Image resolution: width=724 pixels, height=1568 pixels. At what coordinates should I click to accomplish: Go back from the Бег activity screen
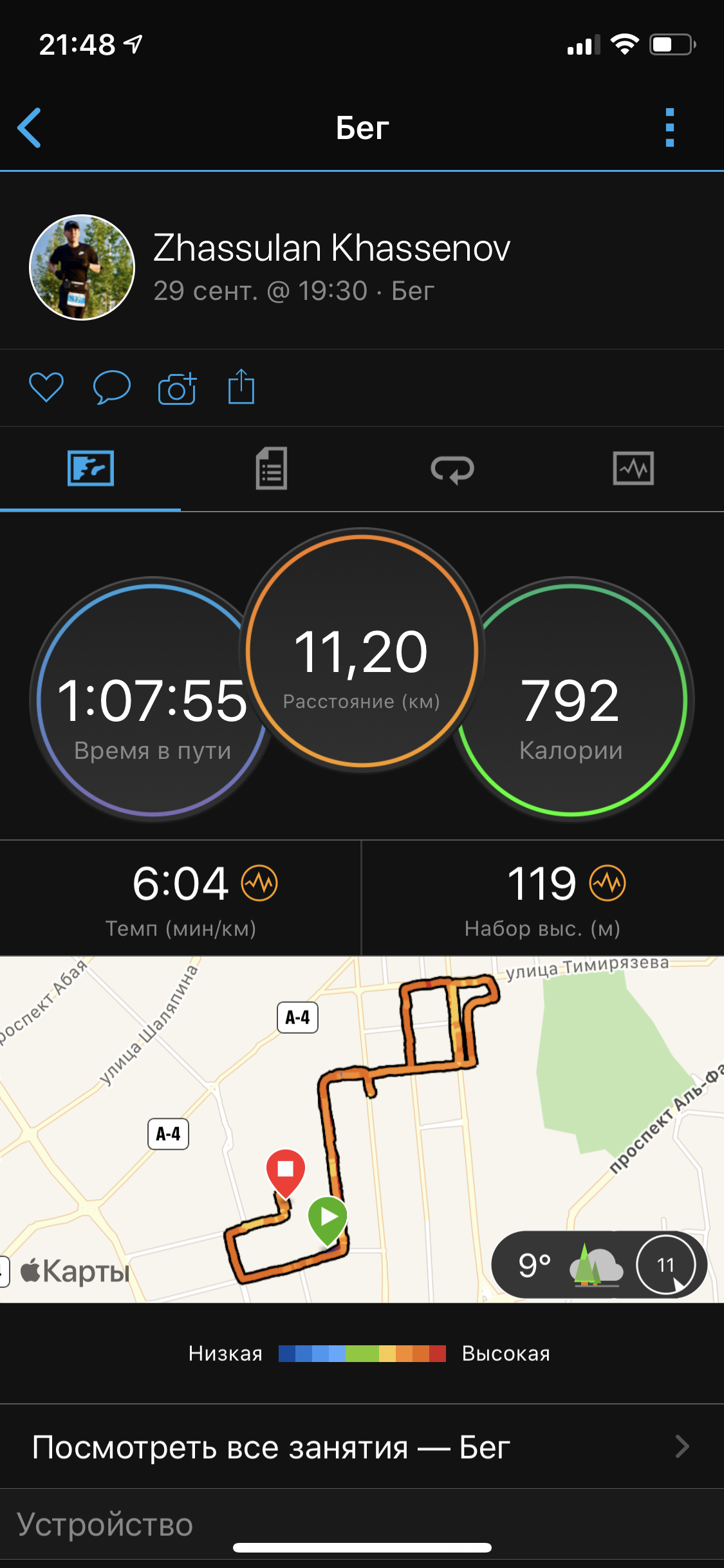click(x=30, y=127)
